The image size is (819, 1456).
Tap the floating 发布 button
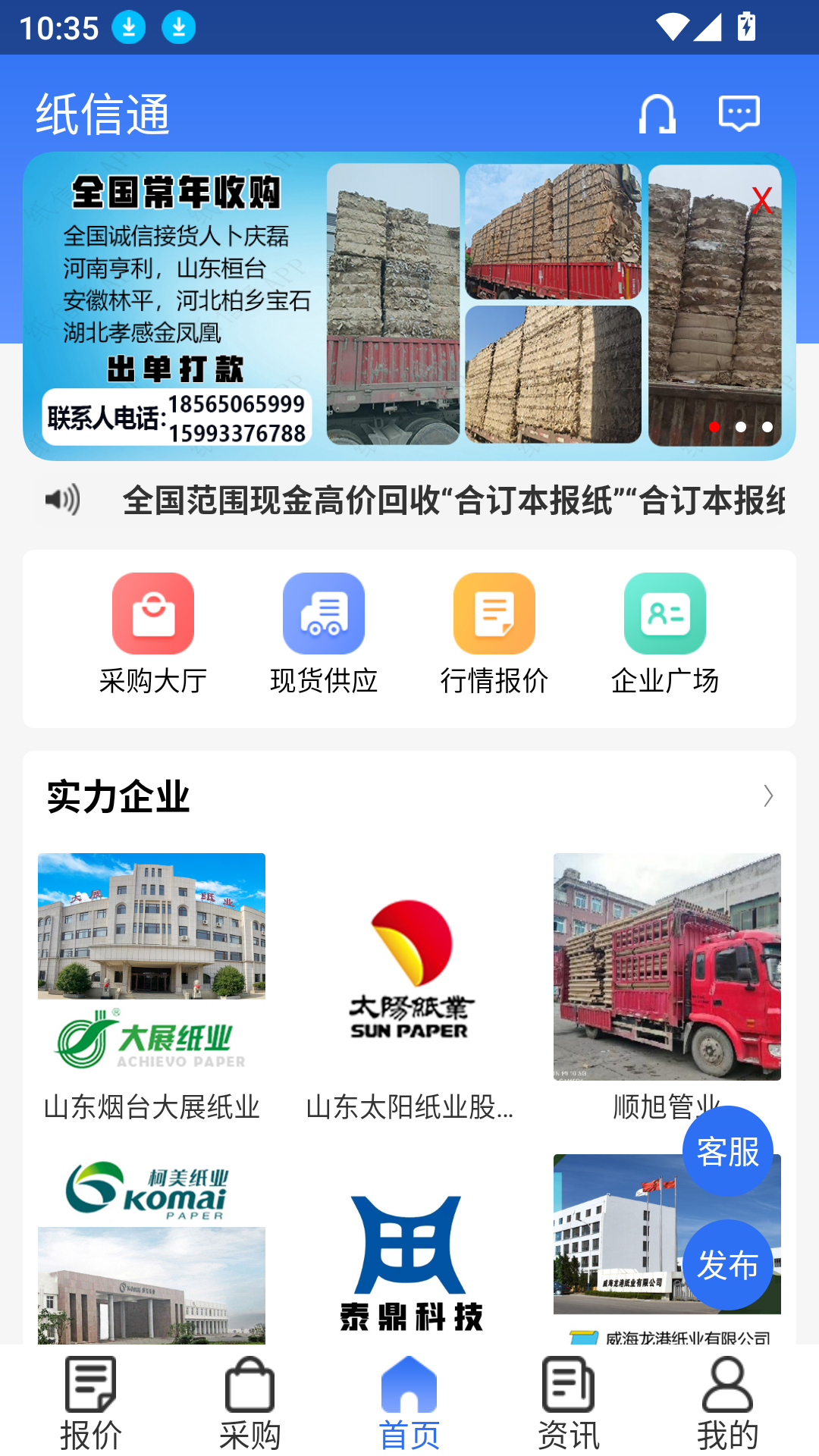[727, 1264]
